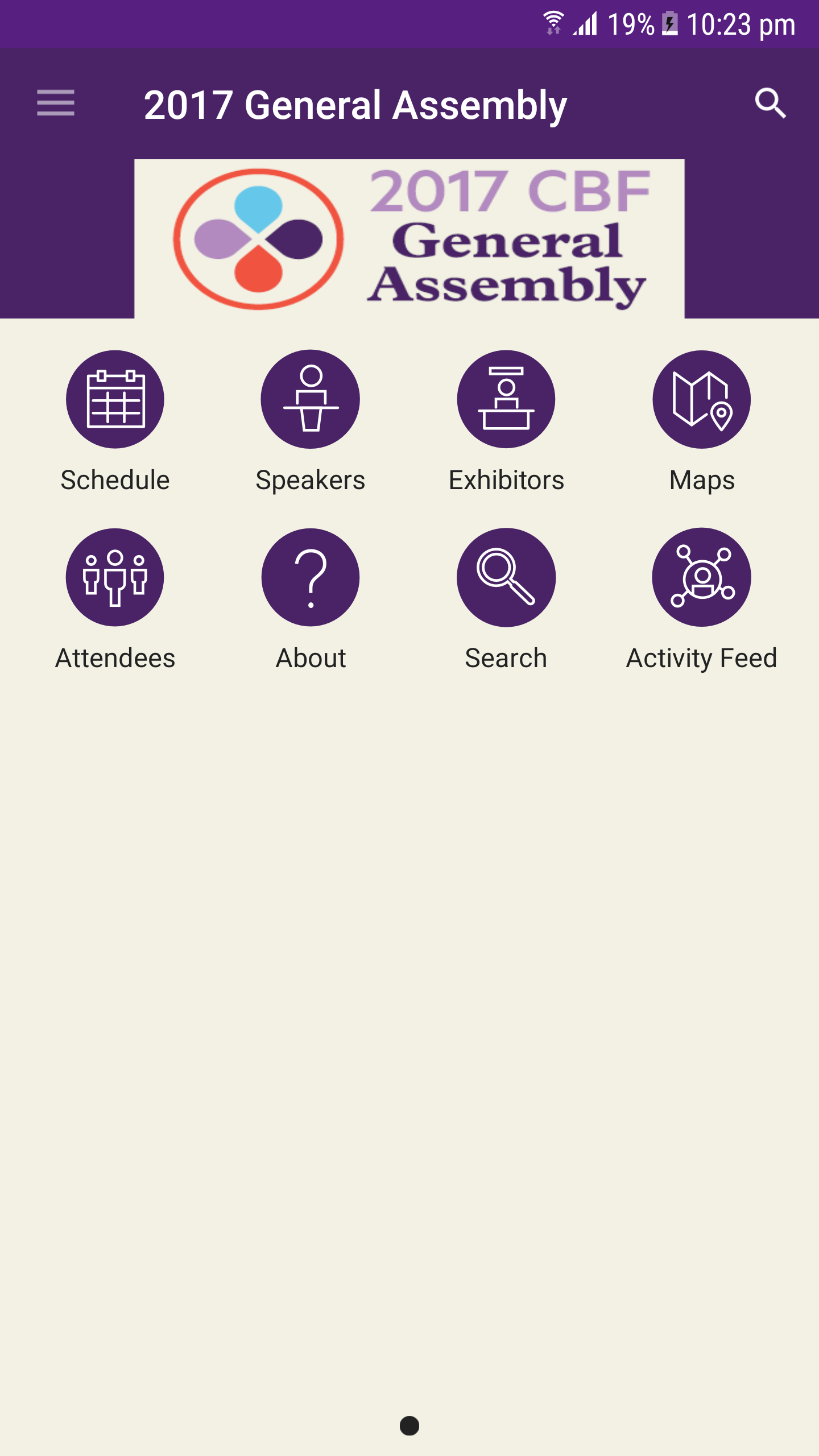Open Maps

[702, 399]
